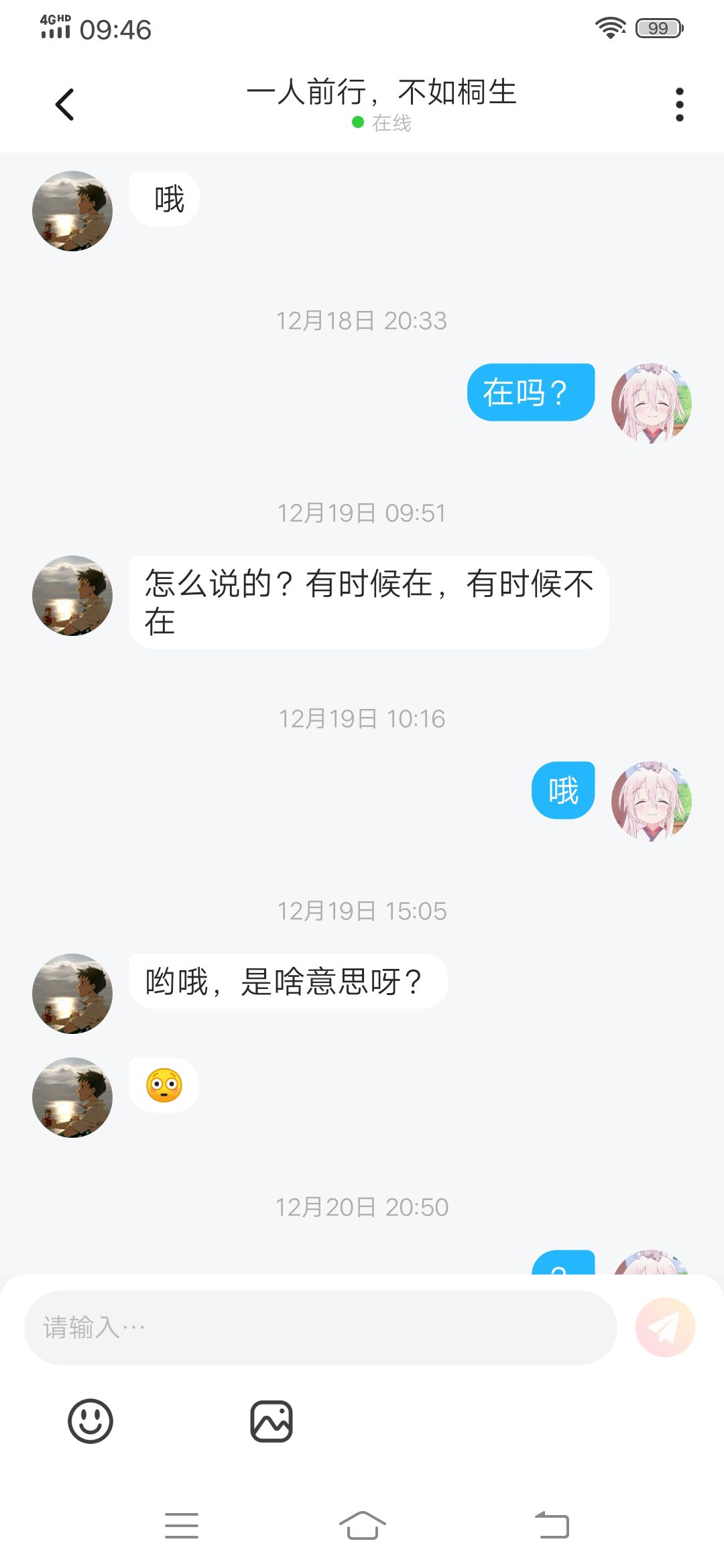Image resolution: width=724 pixels, height=1568 pixels.
Task: Tap the system home button
Action: click(362, 1526)
